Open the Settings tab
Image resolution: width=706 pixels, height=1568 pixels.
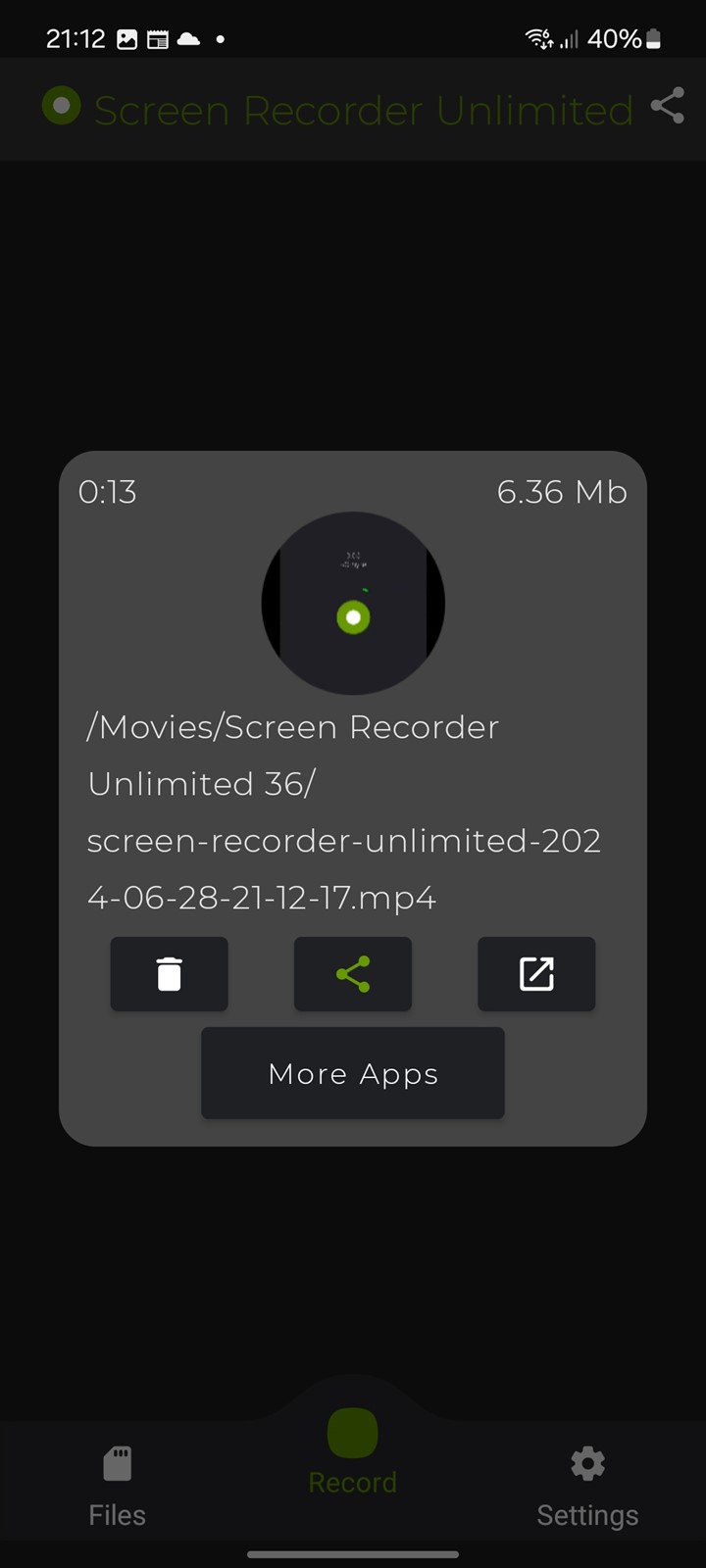click(x=587, y=1487)
